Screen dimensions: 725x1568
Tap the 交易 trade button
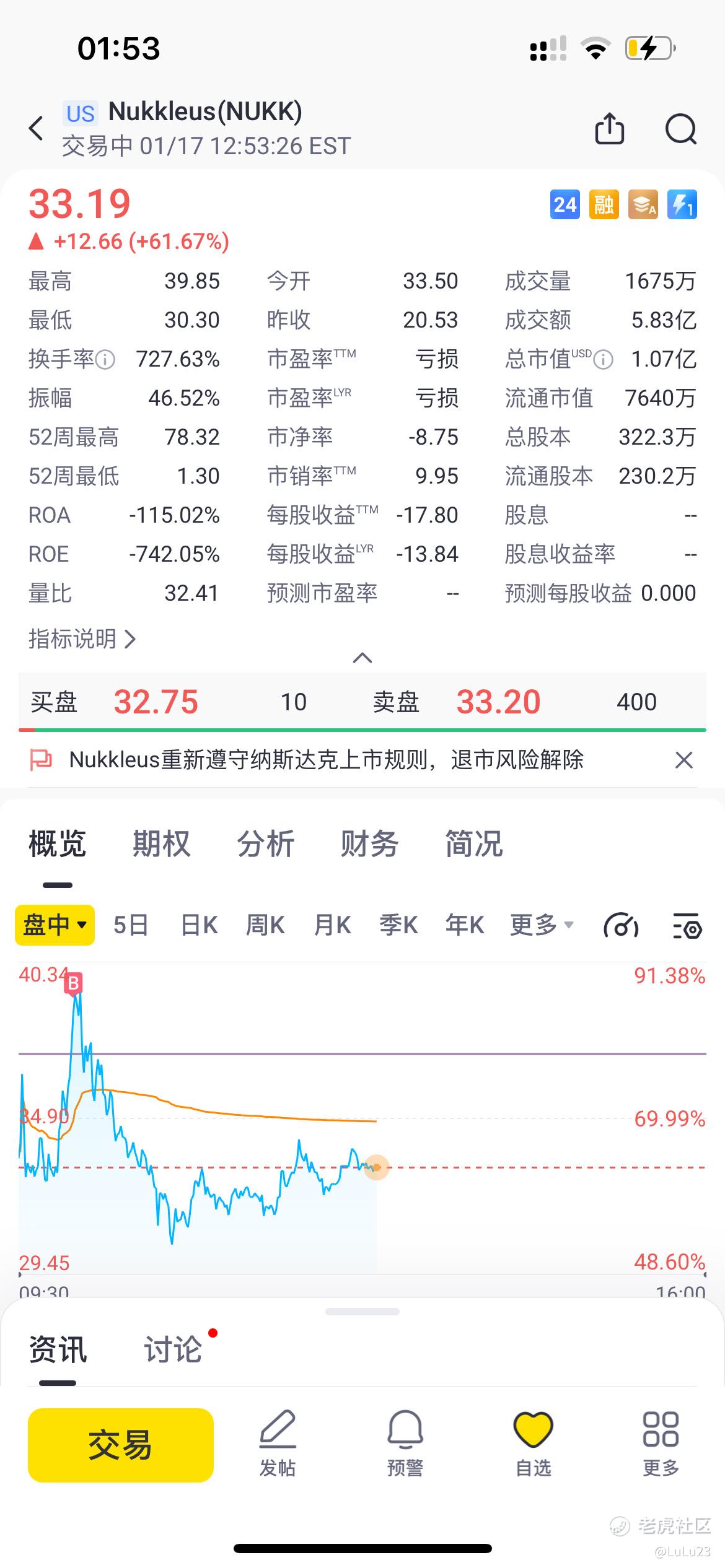[121, 1445]
